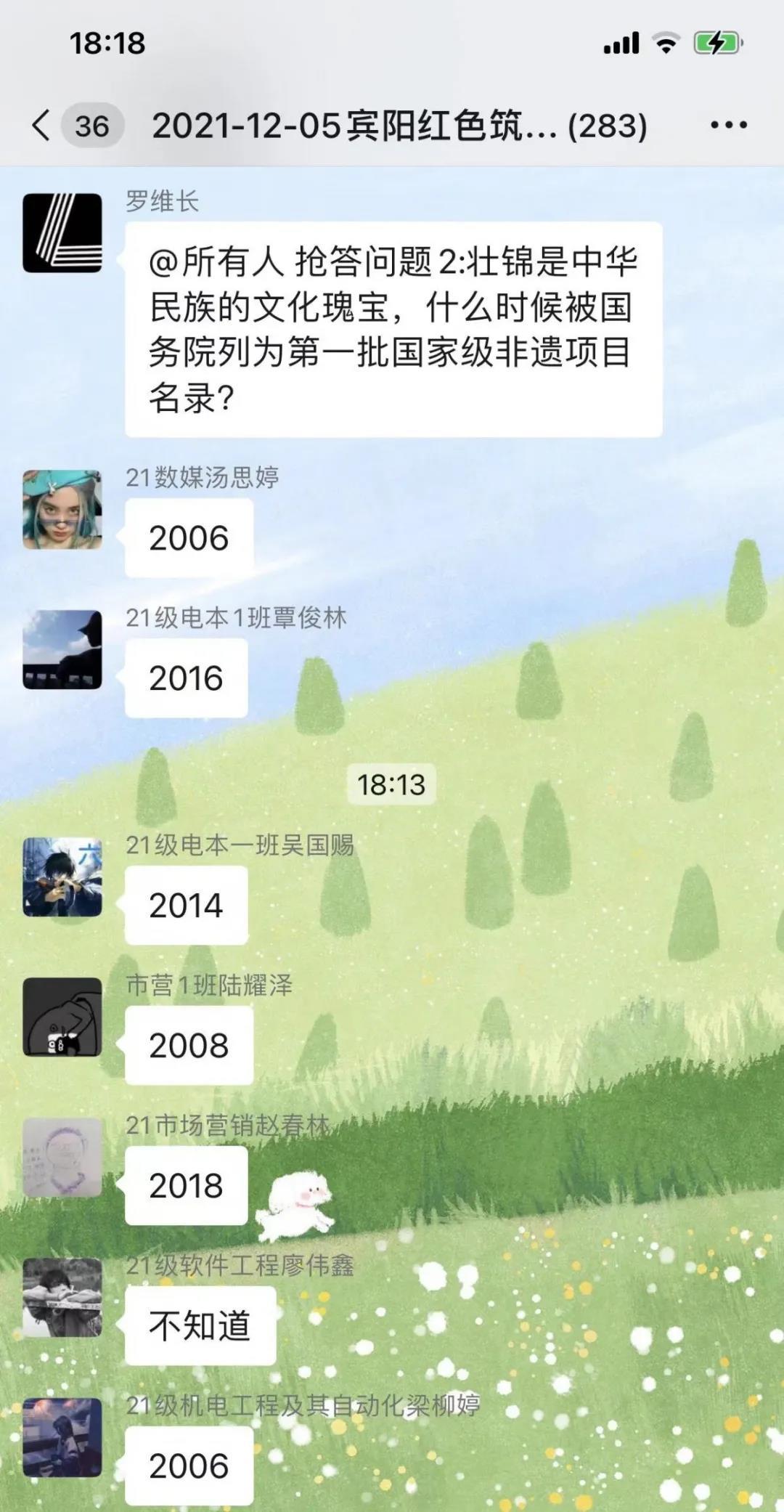784x1512 pixels.
Task: View 市营1班陆耀泽's profile picture
Action: [x=62, y=1017]
